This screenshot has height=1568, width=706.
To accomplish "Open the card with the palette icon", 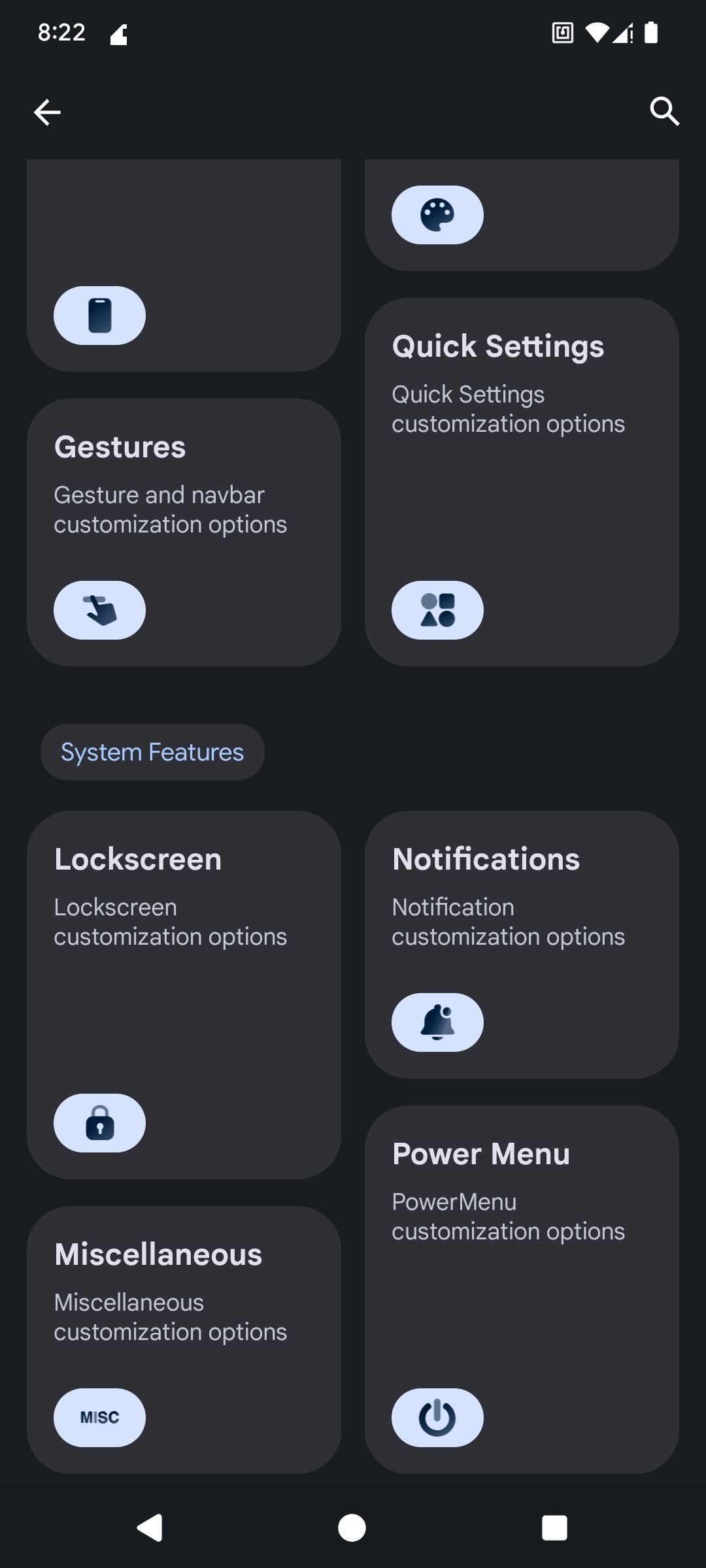I will coord(522,216).
